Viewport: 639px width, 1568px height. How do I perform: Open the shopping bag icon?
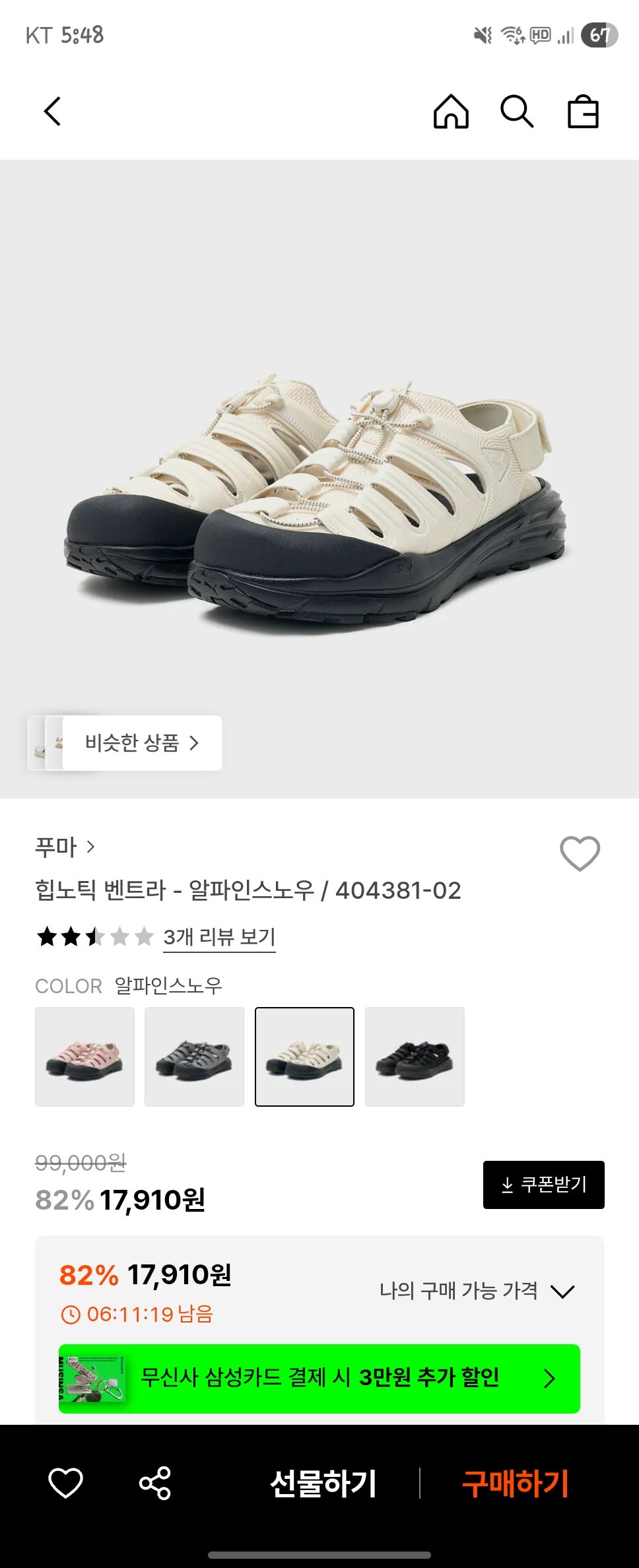(582, 112)
